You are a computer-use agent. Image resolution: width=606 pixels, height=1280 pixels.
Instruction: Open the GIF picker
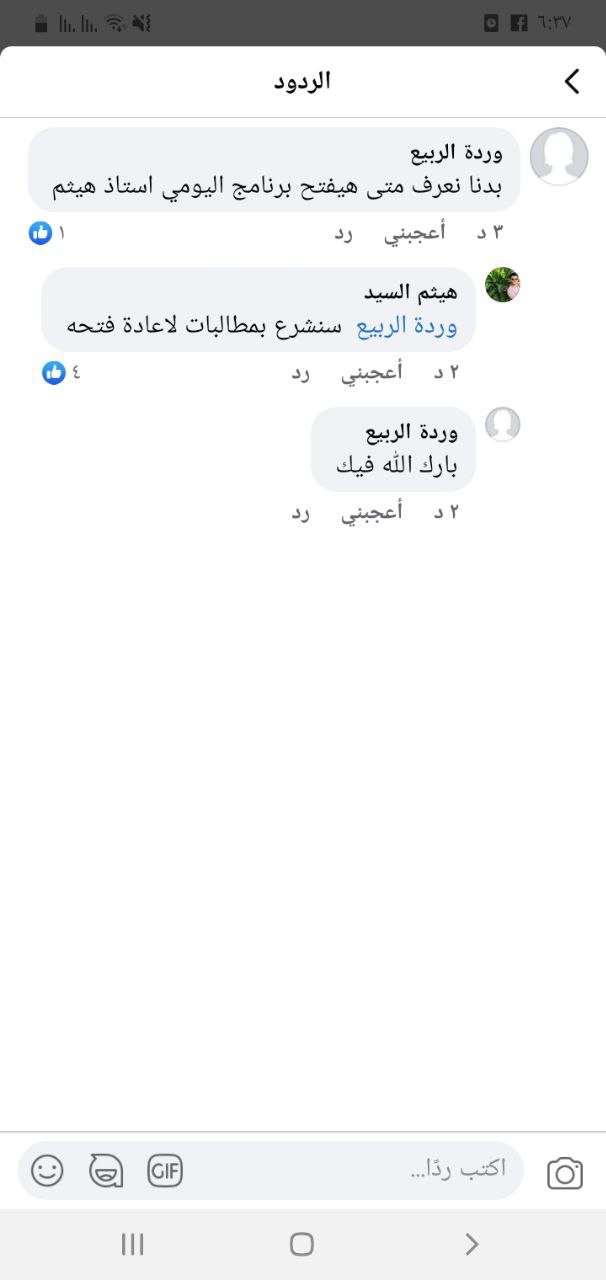pyautogui.click(x=165, y=1170)
